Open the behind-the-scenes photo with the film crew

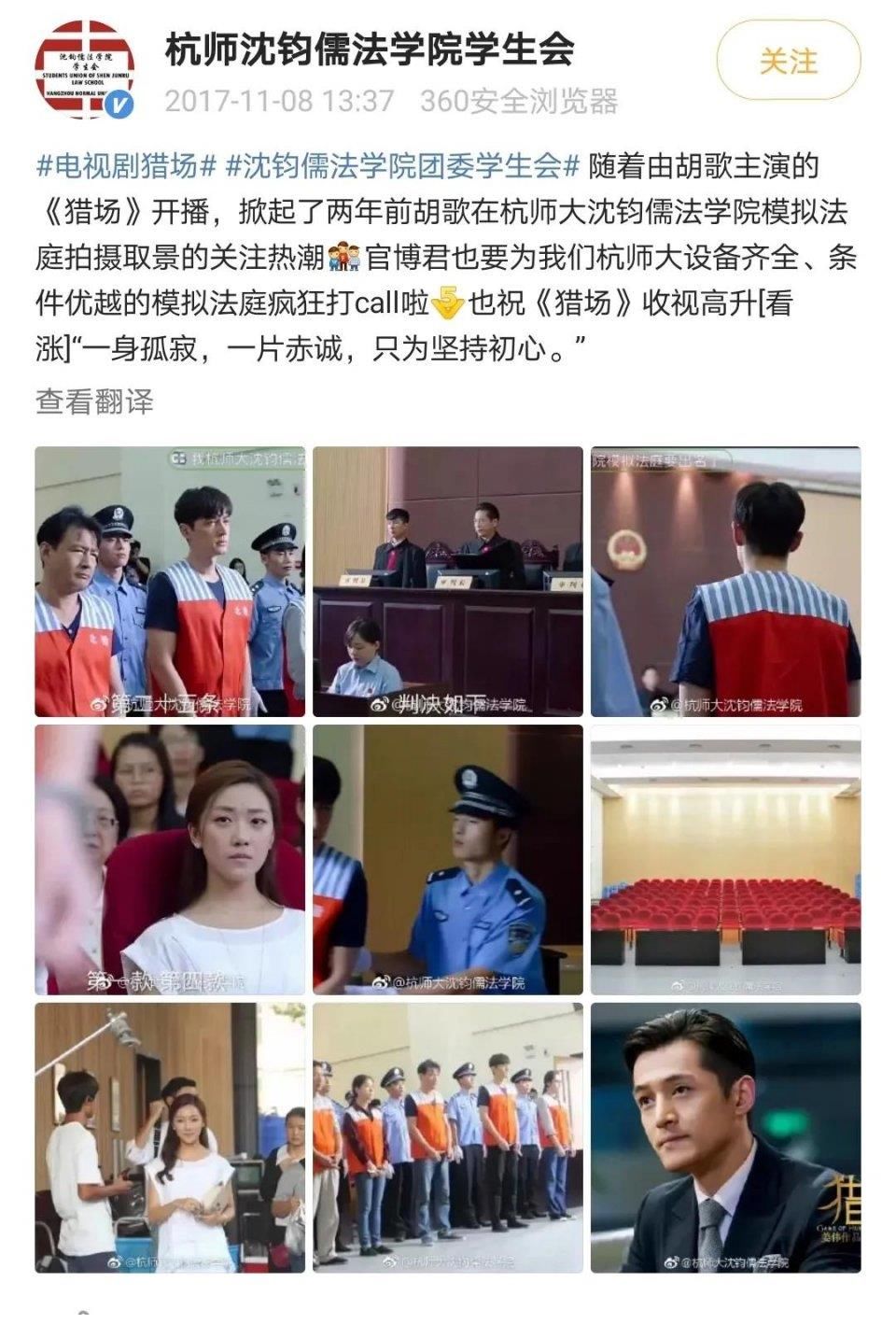pos(170,1137)
